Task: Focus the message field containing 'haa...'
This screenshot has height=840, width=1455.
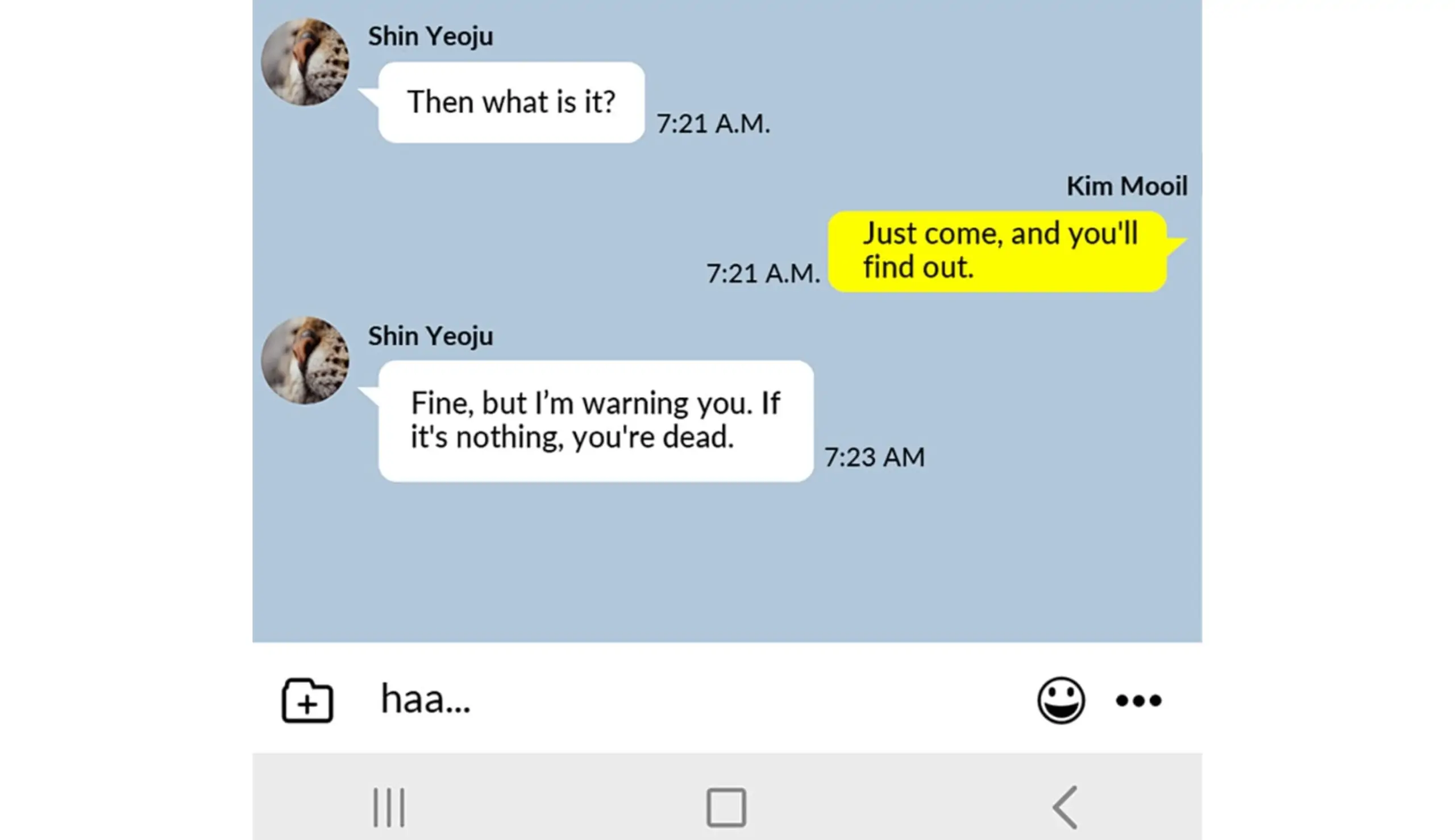Action: [x=663, y=699]
